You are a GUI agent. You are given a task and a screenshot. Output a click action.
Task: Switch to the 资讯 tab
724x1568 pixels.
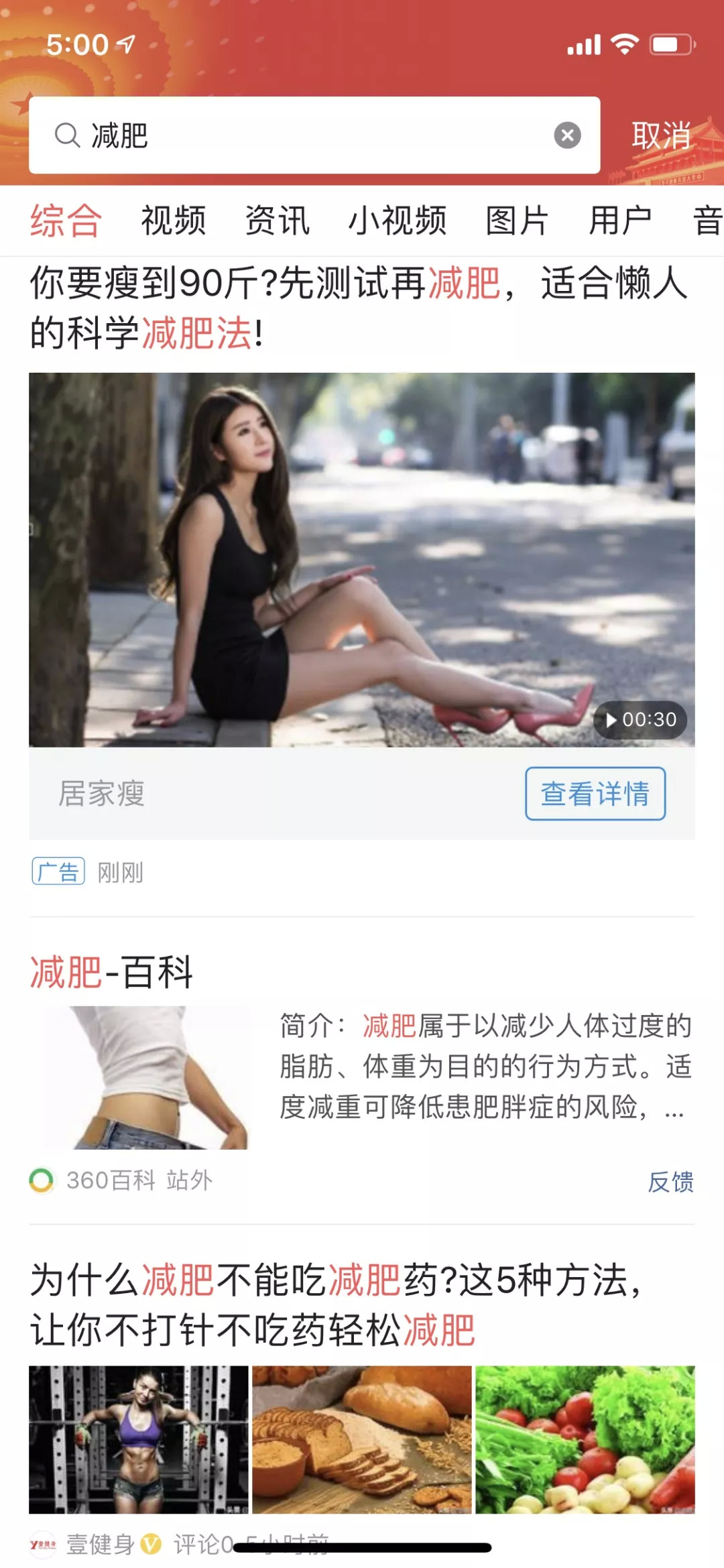point(277,221)
